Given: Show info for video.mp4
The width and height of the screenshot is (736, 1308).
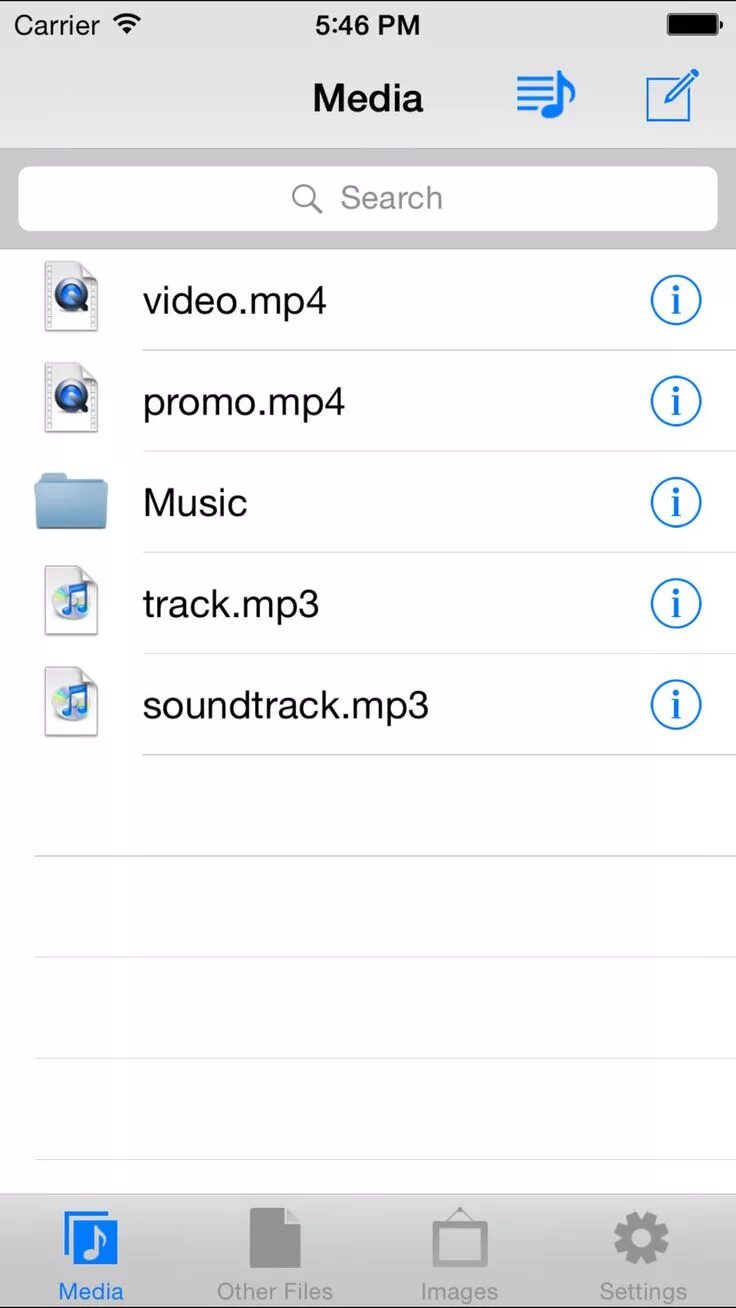Looking at the screenshot, I should 676,300.
